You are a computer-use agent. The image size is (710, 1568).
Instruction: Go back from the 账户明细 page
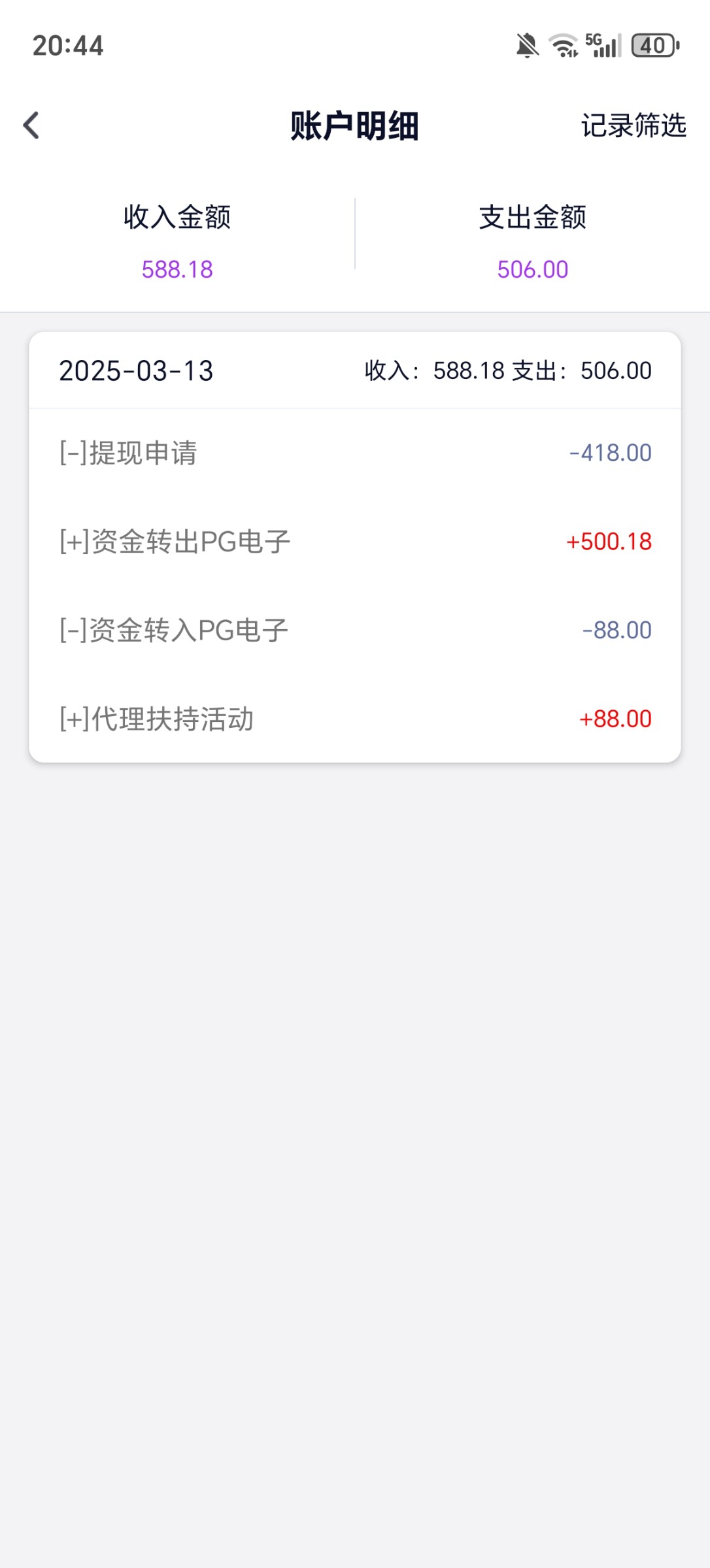coord(31,125)
